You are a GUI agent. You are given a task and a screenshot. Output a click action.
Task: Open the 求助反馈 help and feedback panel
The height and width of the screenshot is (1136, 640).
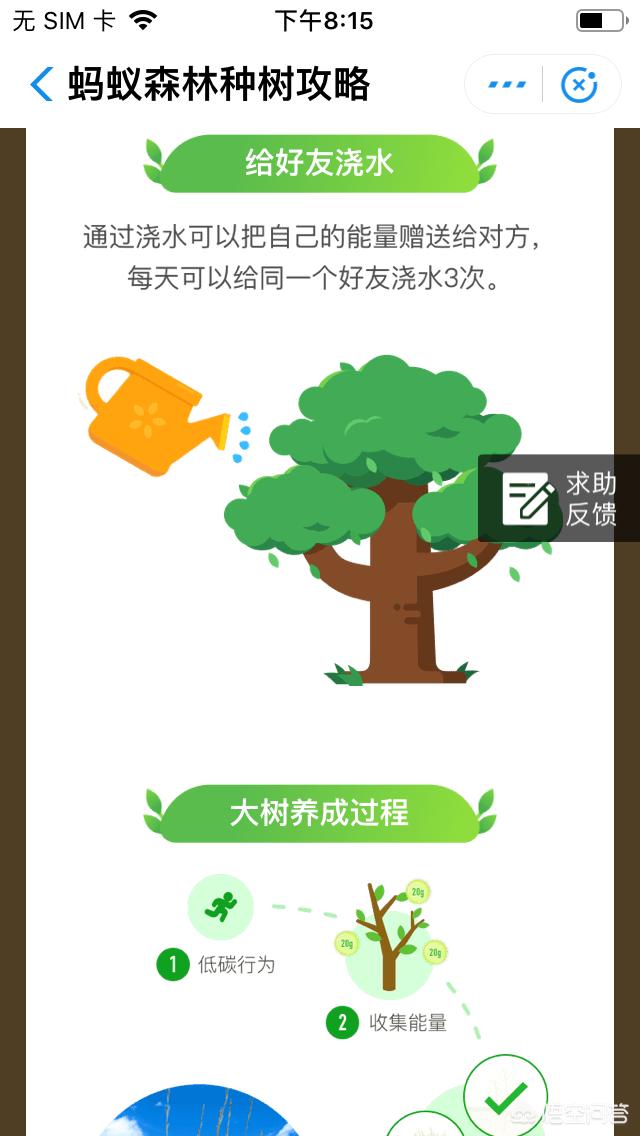pyautogui.click(x=559, y=498)
